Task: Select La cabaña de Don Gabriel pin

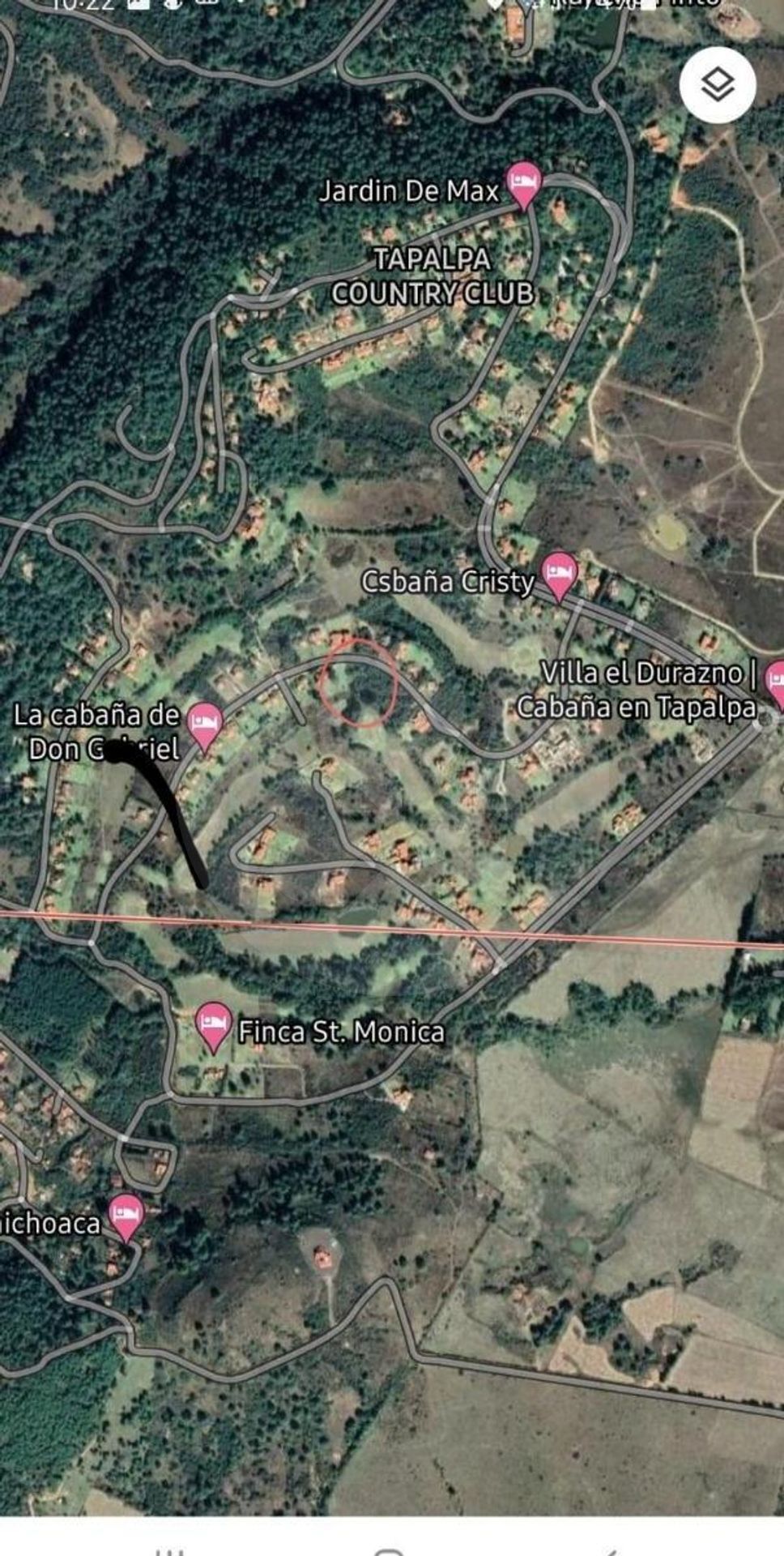Action: (x=205, y=724)
